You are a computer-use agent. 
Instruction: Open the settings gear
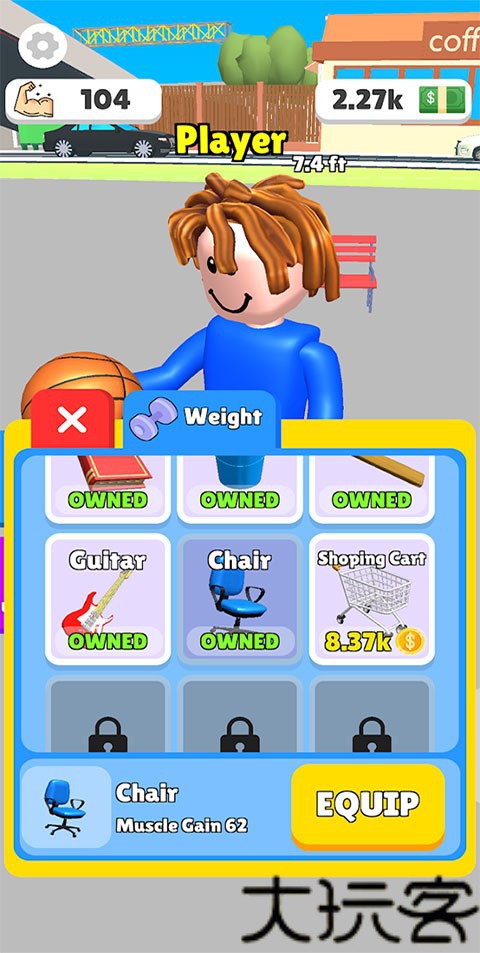(x=42, y=46)
